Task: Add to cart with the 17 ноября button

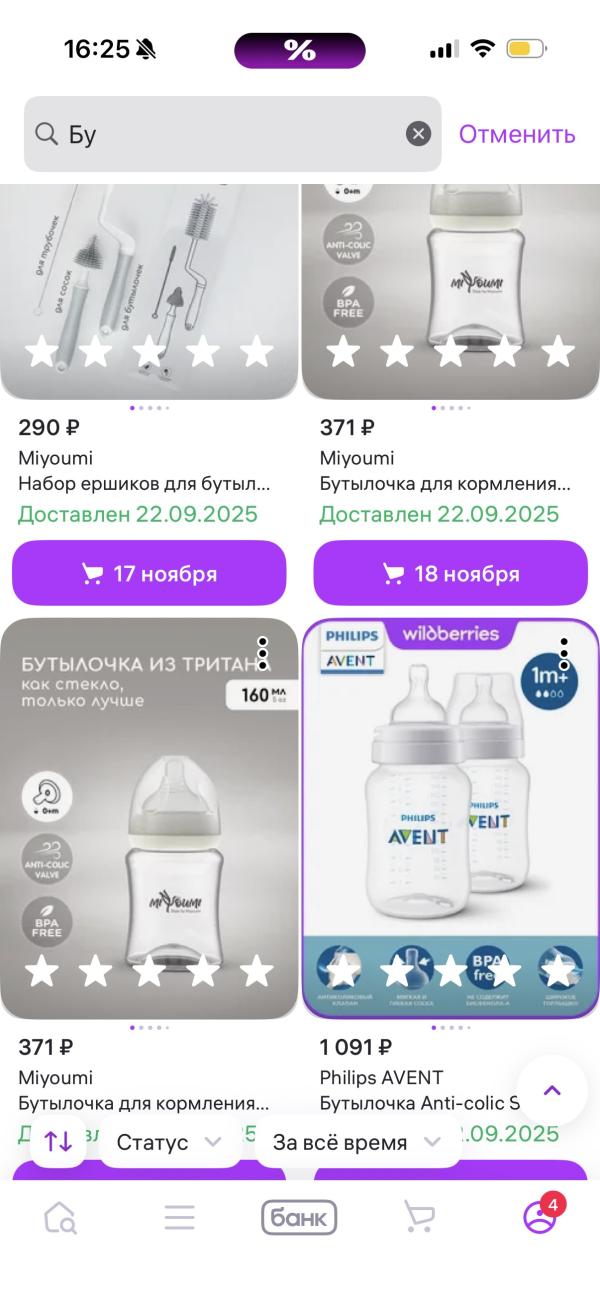Action: (149, 573)
